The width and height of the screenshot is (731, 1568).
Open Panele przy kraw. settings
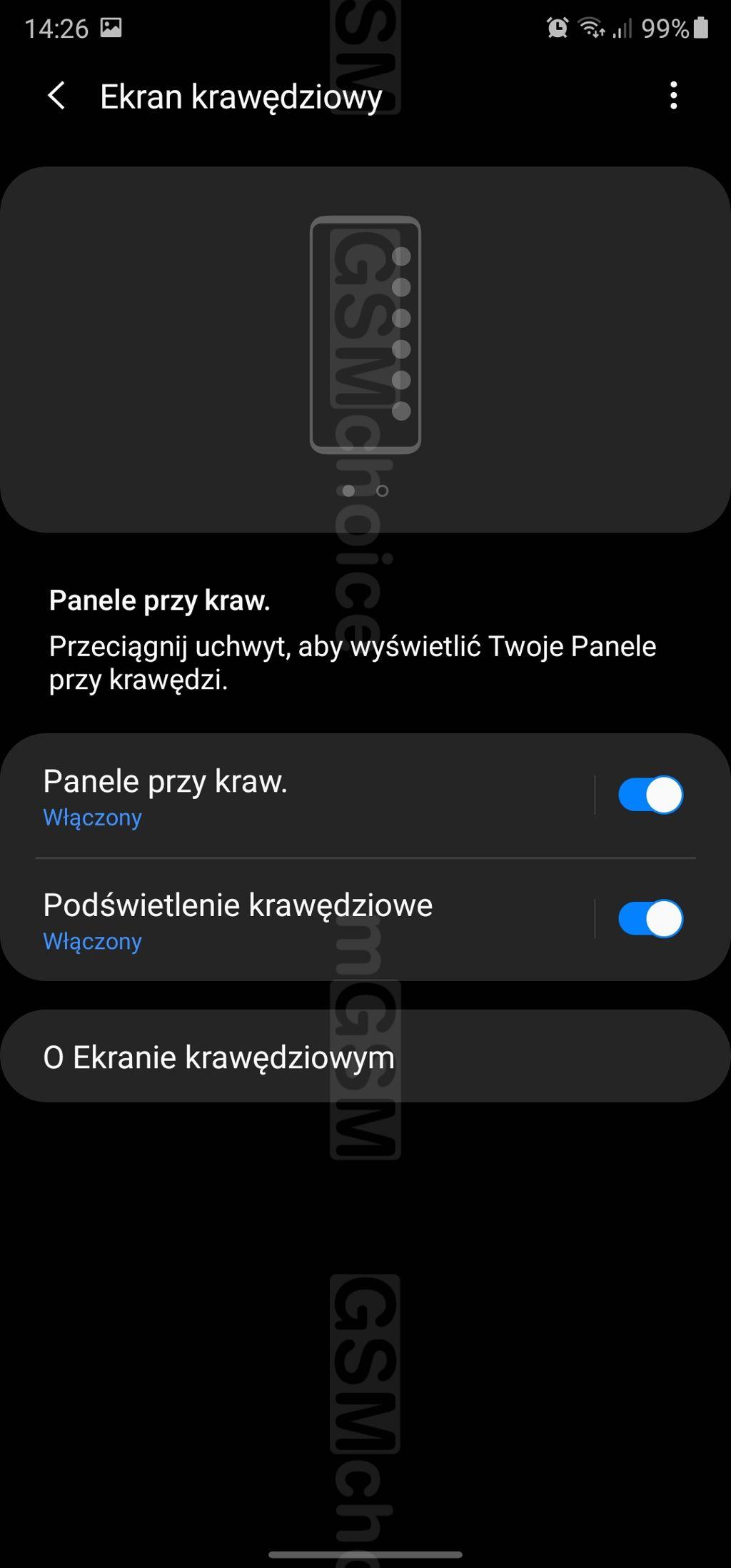(x=286, y=795)
